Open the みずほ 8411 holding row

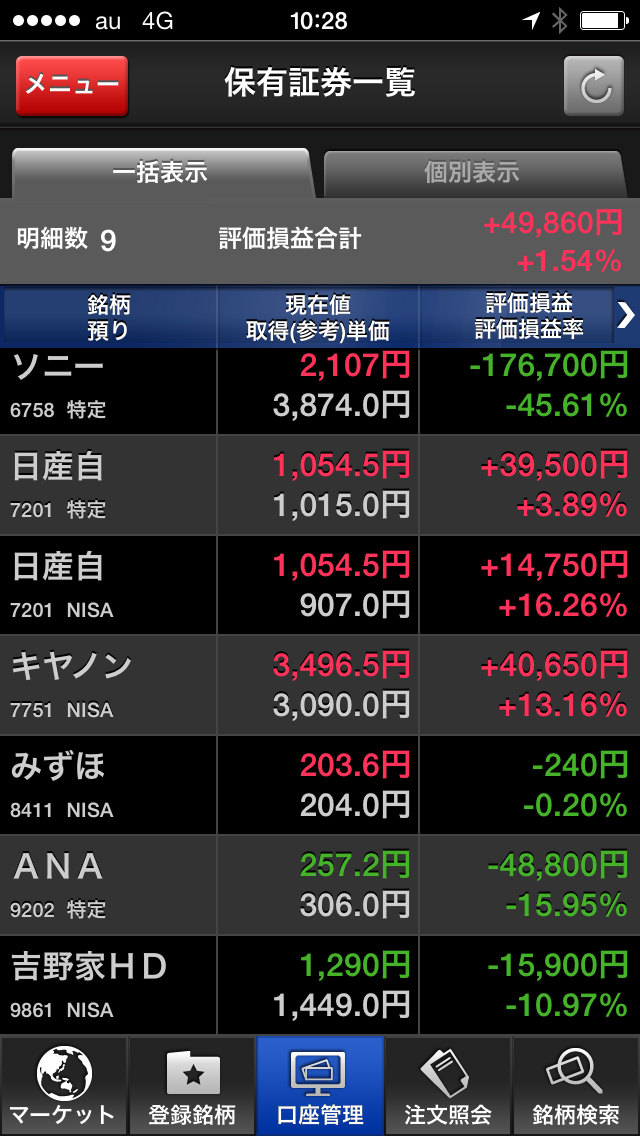tap(320, 785)
